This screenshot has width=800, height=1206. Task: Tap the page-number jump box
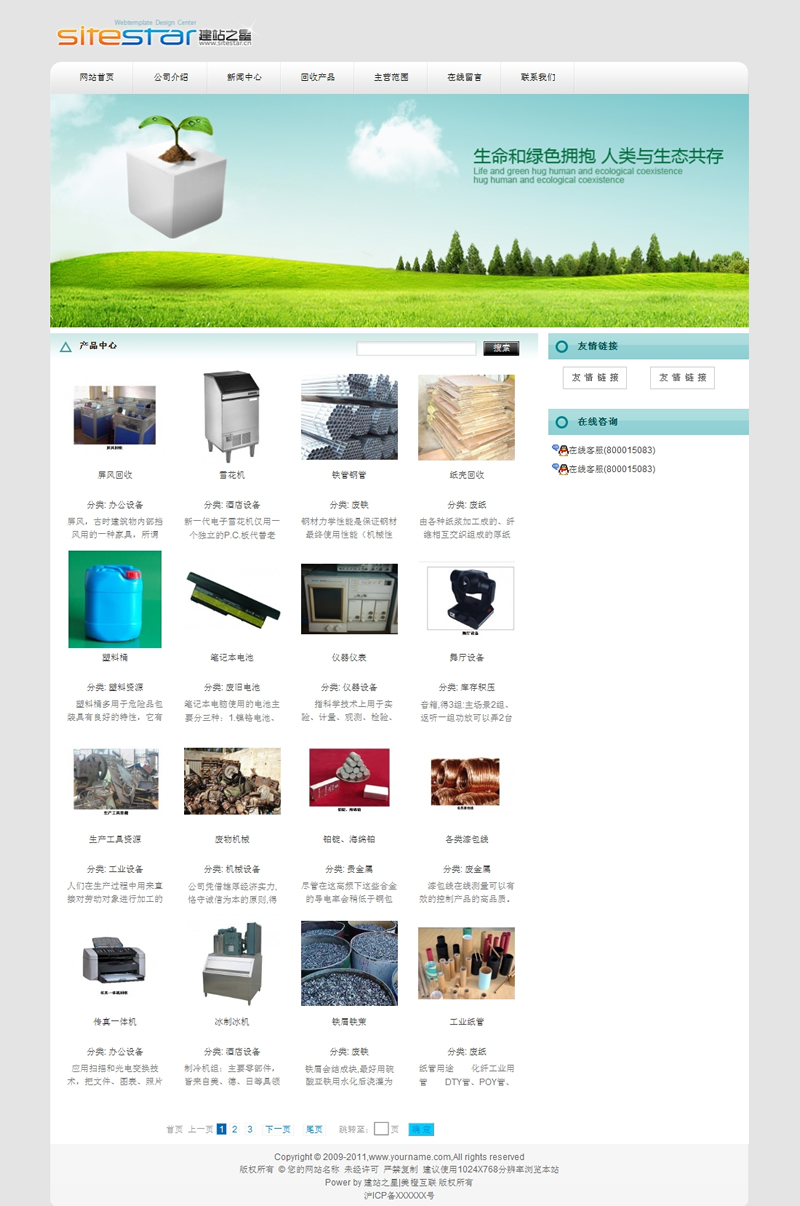pyautogui.click(x=381, y=1129)
